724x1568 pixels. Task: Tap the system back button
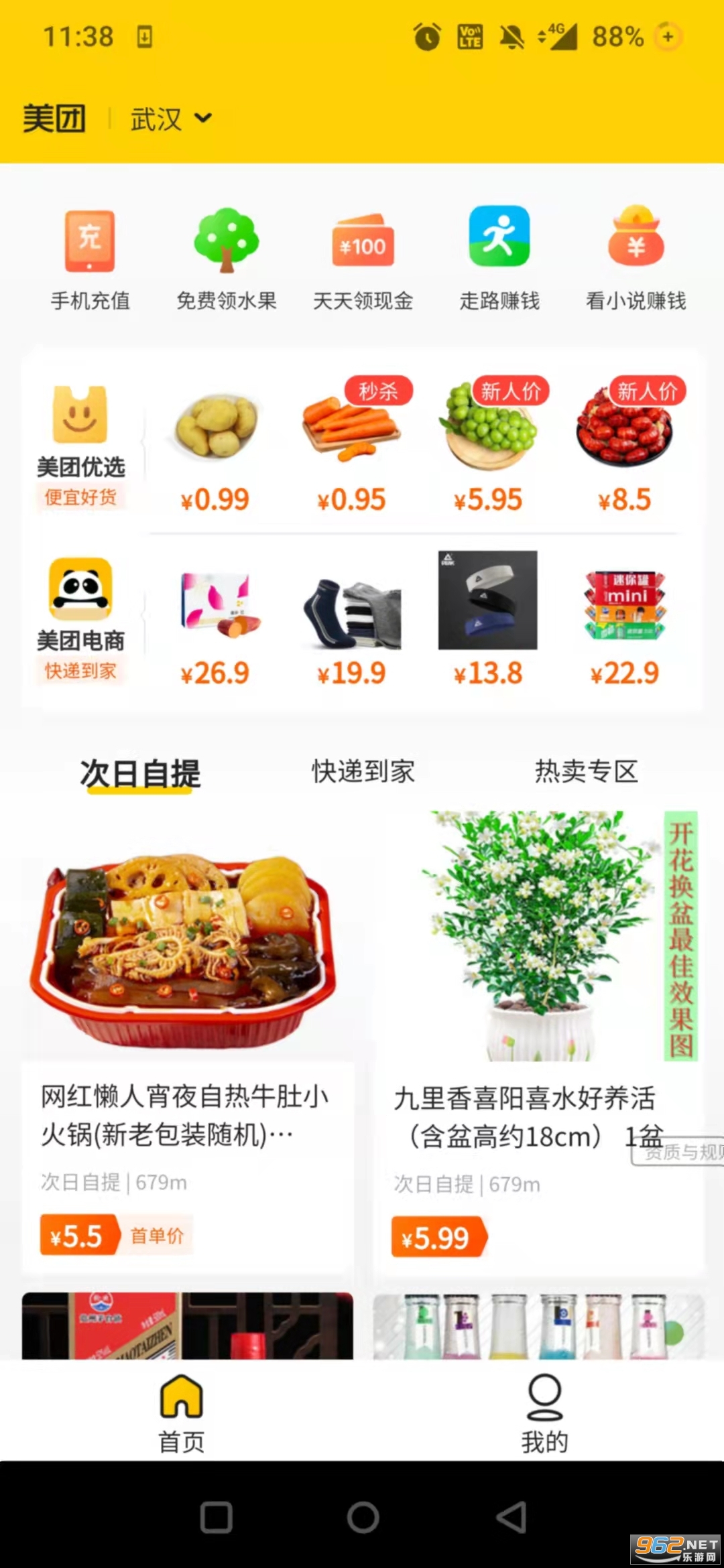tap(511, 1517)
